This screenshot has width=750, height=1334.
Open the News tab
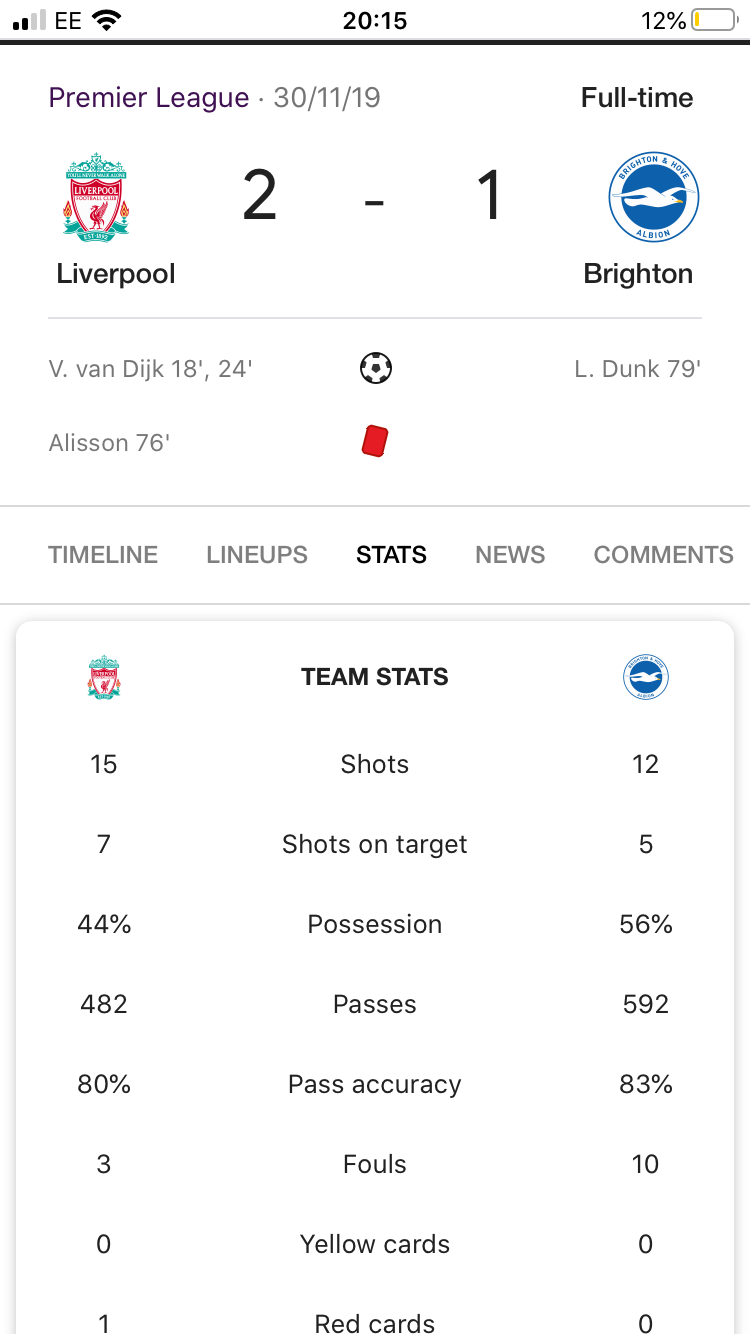point(510,555)
